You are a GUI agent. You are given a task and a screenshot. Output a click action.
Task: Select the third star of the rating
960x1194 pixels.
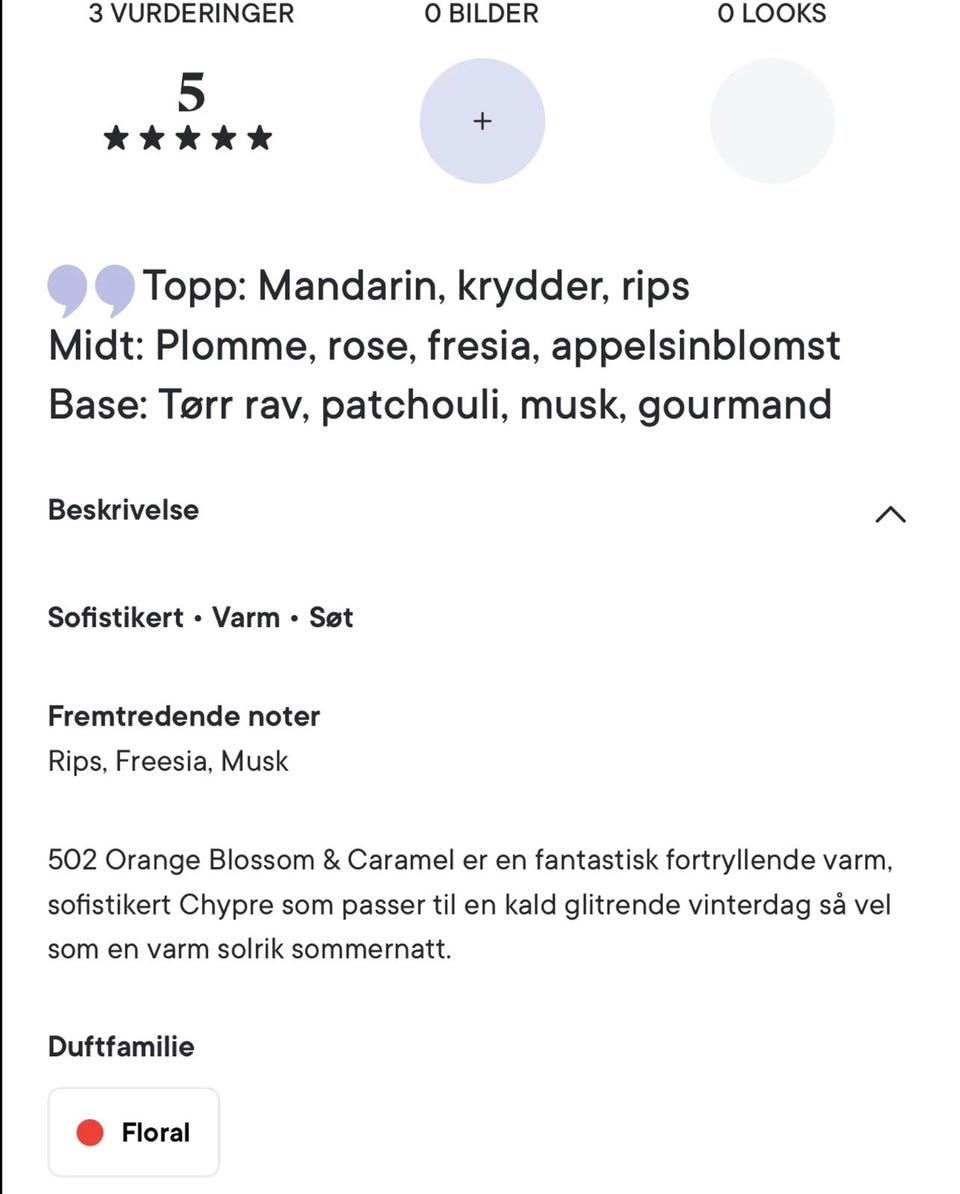[x=186, y=138]
